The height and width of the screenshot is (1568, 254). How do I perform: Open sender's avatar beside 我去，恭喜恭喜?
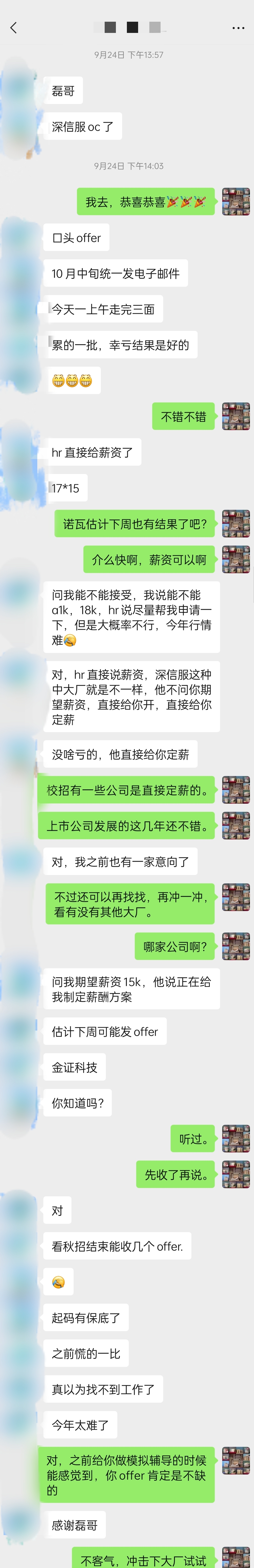click(x=236, y=202)
